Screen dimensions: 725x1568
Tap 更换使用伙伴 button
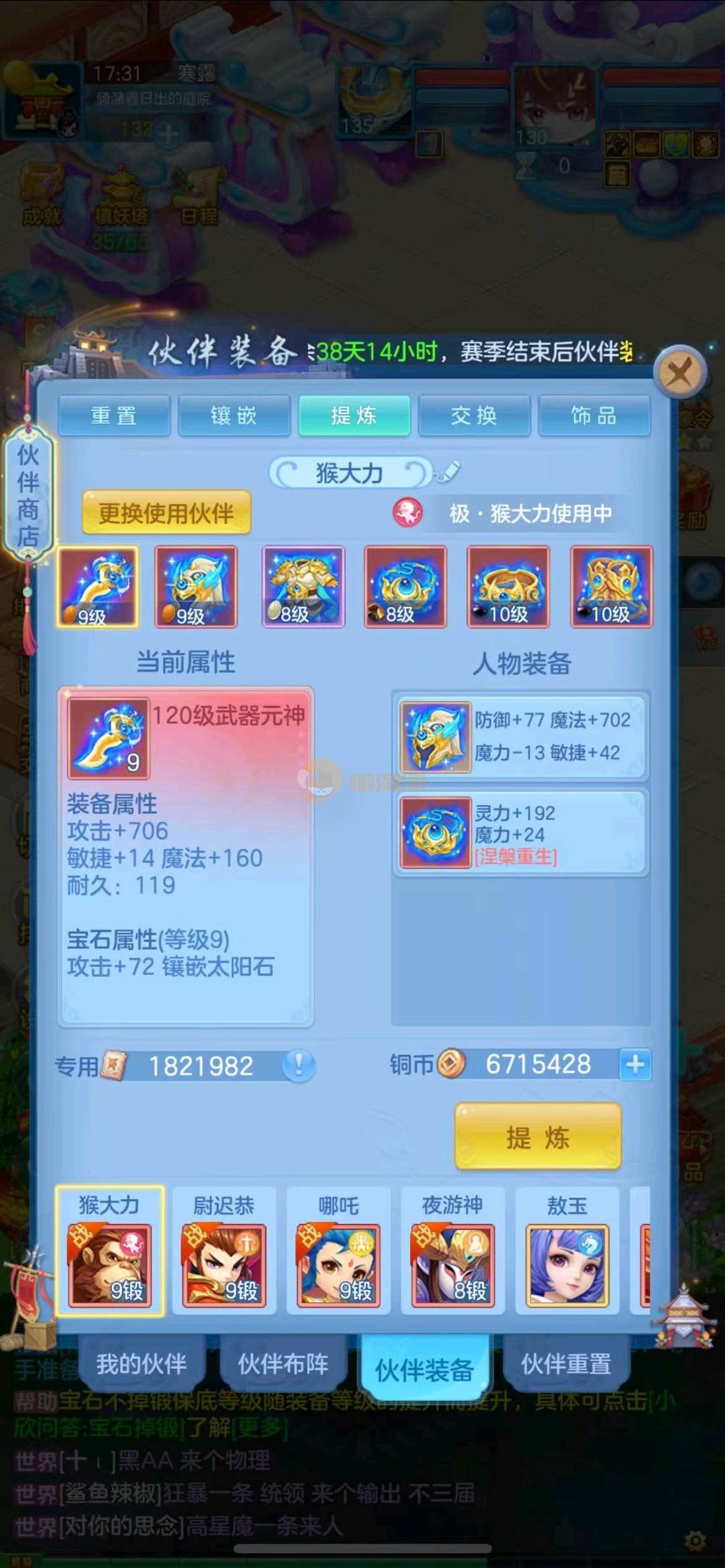tap(166, 513)
